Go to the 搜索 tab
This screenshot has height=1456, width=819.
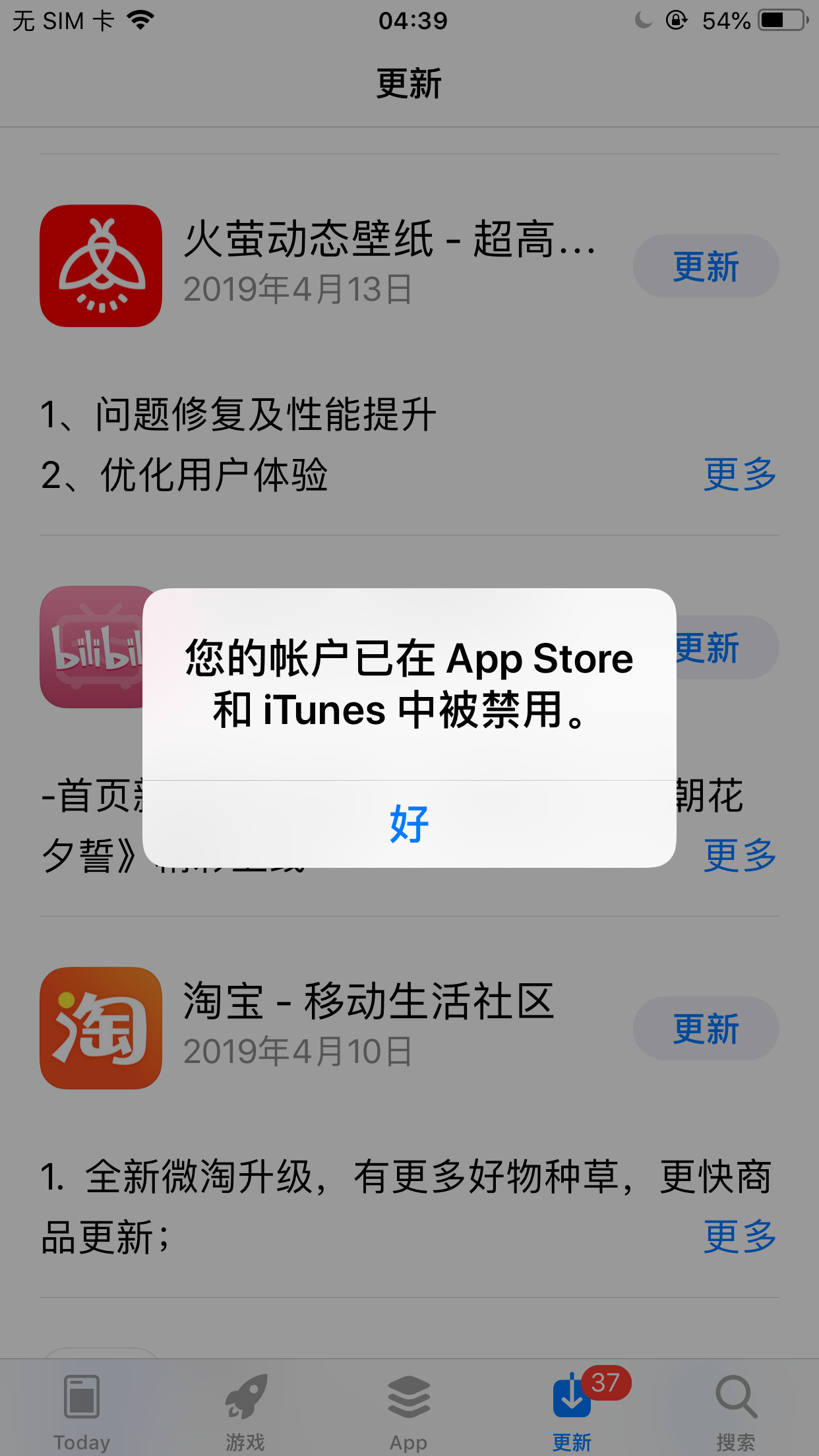(736, 1411)
